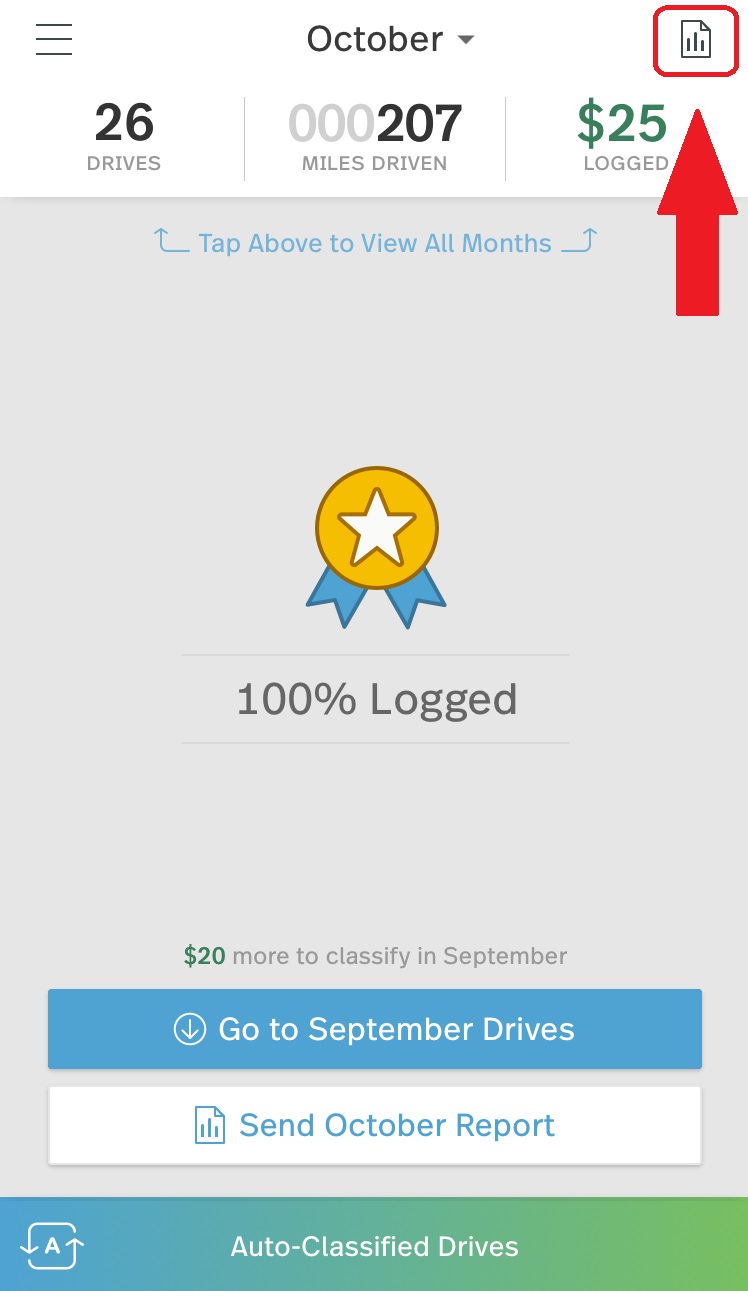Open the reports icon in top bar
Viewport: 748px width, 1291px height.
(695, 40)
